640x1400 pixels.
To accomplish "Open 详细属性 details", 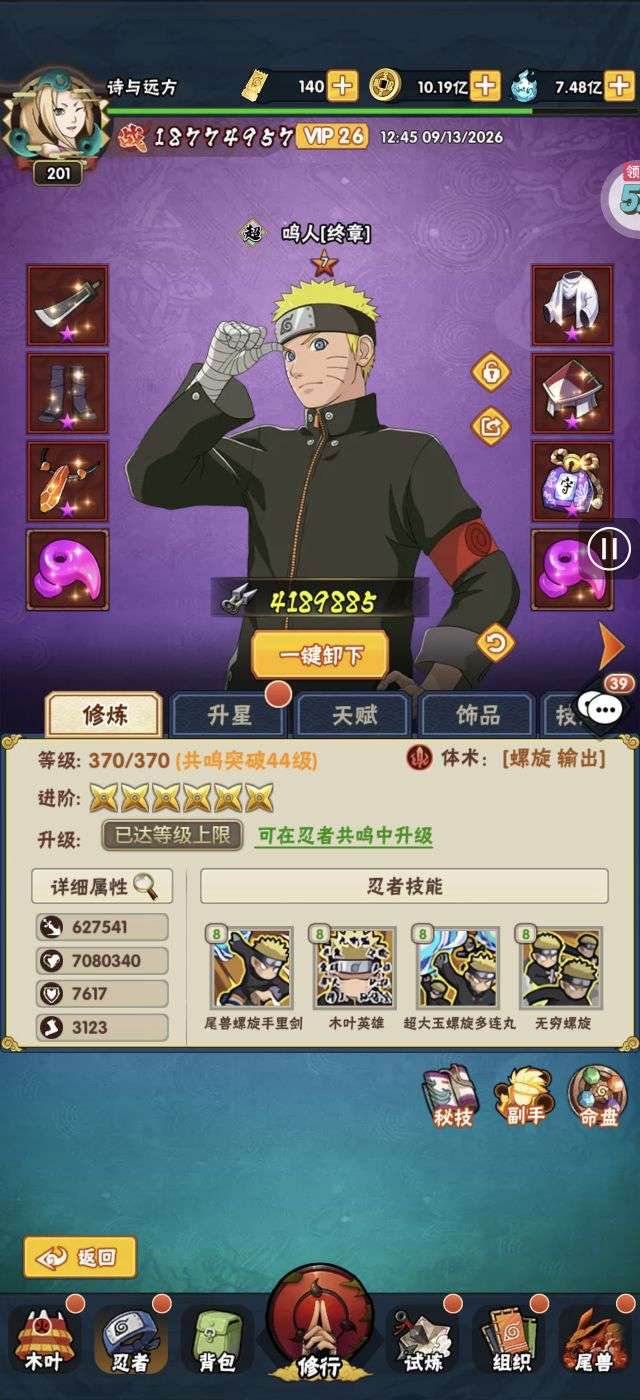I will [102, 886].
